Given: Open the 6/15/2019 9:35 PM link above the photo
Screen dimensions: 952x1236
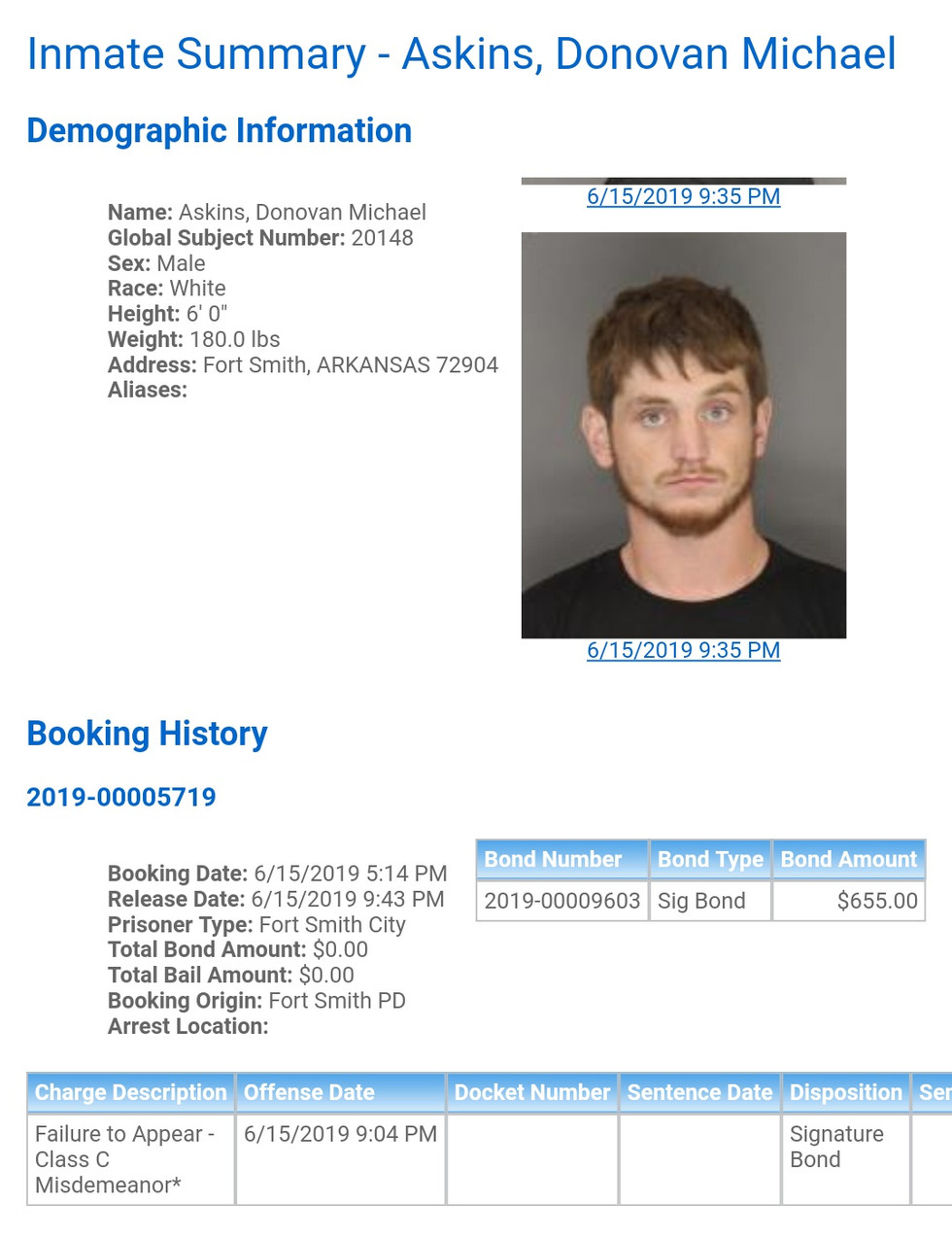Looking at the screenshot, I should [683, 196].
